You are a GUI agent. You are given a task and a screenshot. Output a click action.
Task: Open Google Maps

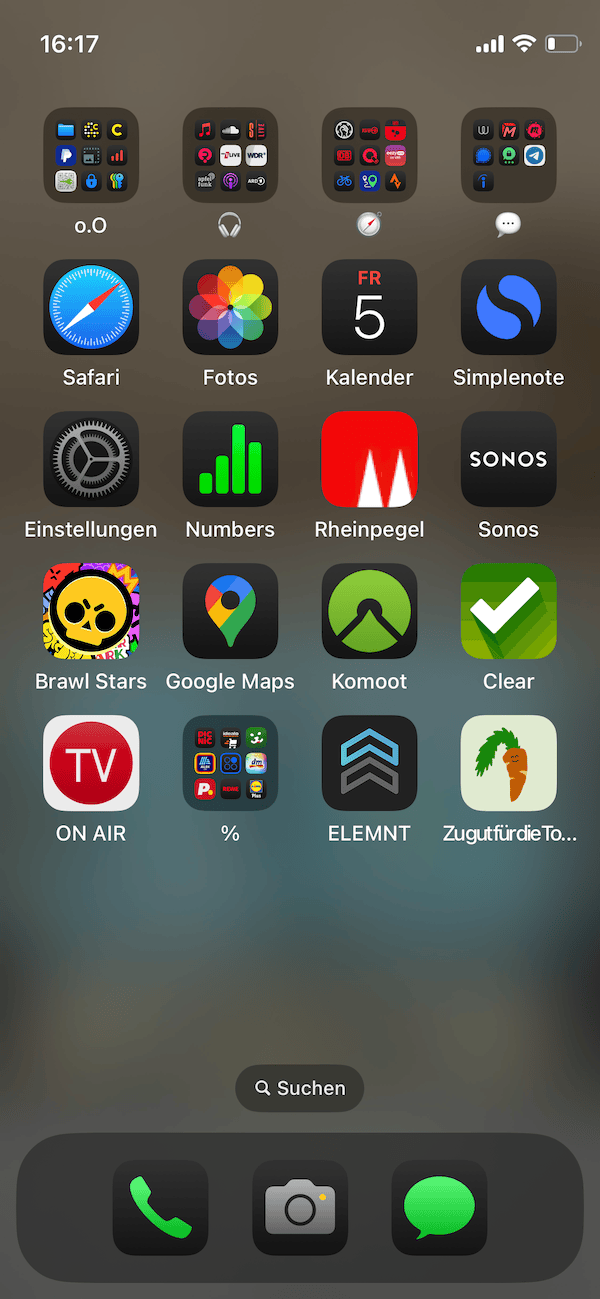pos(230,611)
